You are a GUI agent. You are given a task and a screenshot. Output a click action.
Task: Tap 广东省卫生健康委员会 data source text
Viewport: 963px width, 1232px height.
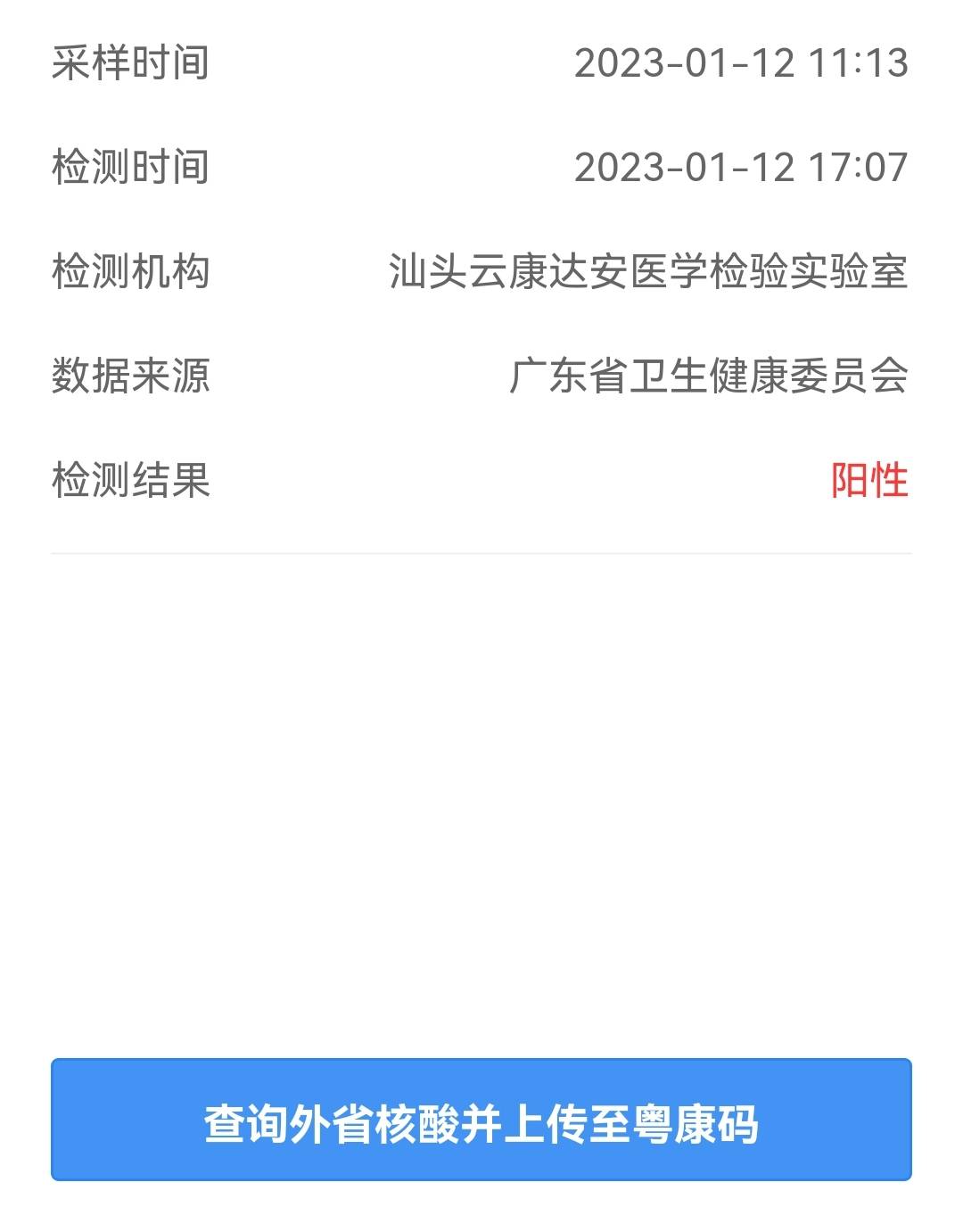point(709,376)
